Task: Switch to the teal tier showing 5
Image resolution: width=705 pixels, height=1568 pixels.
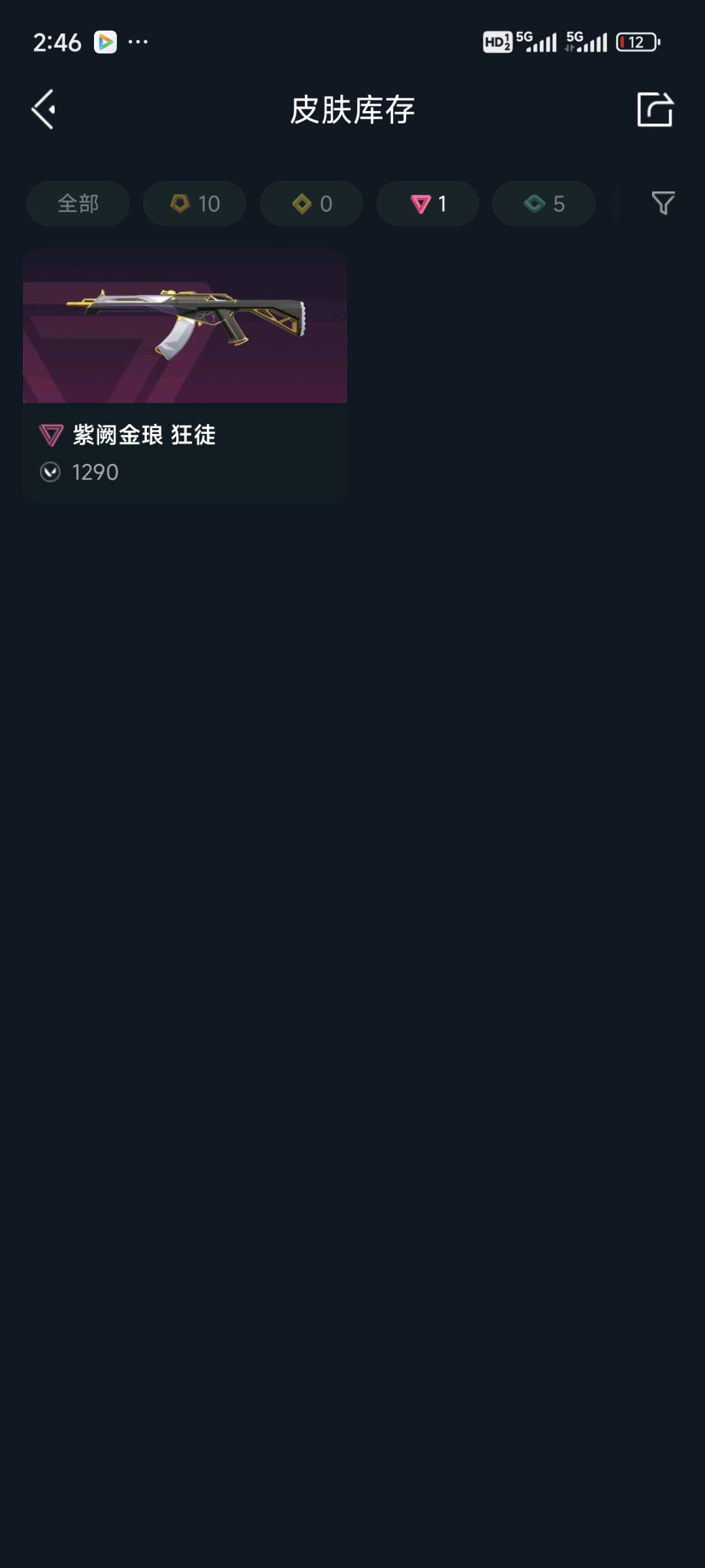Action: [x=544, y=204]
